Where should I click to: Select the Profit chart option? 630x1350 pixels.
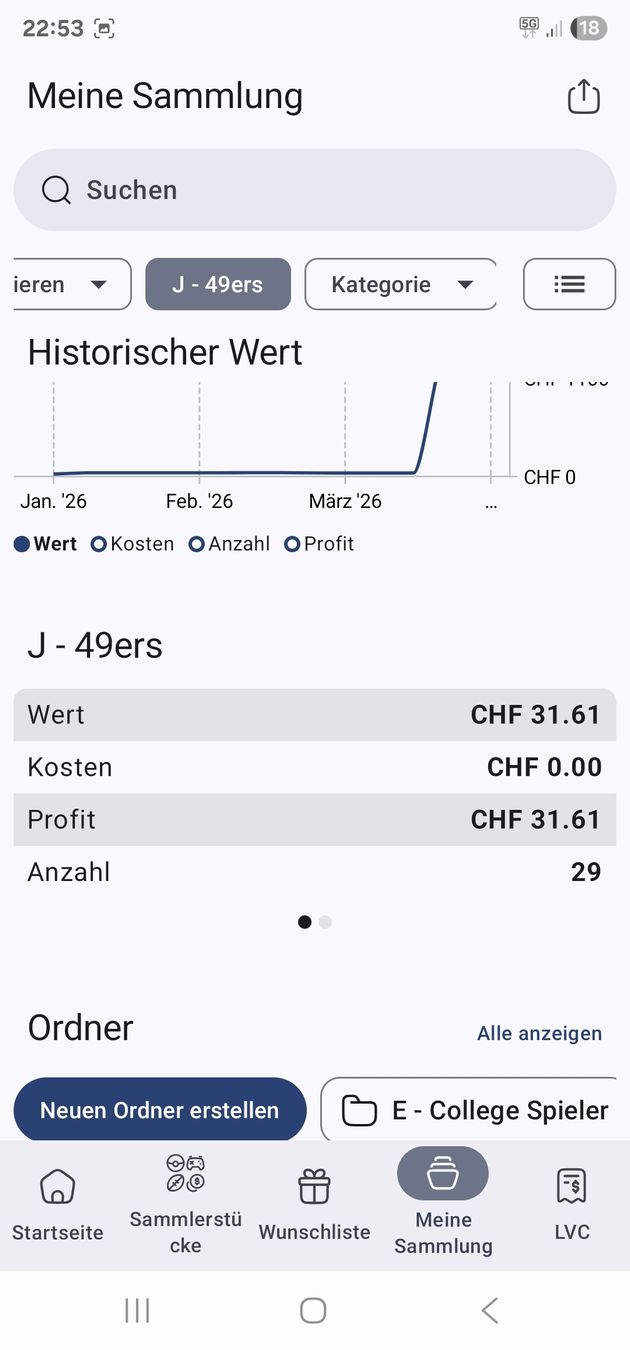(x=319, y=544)
